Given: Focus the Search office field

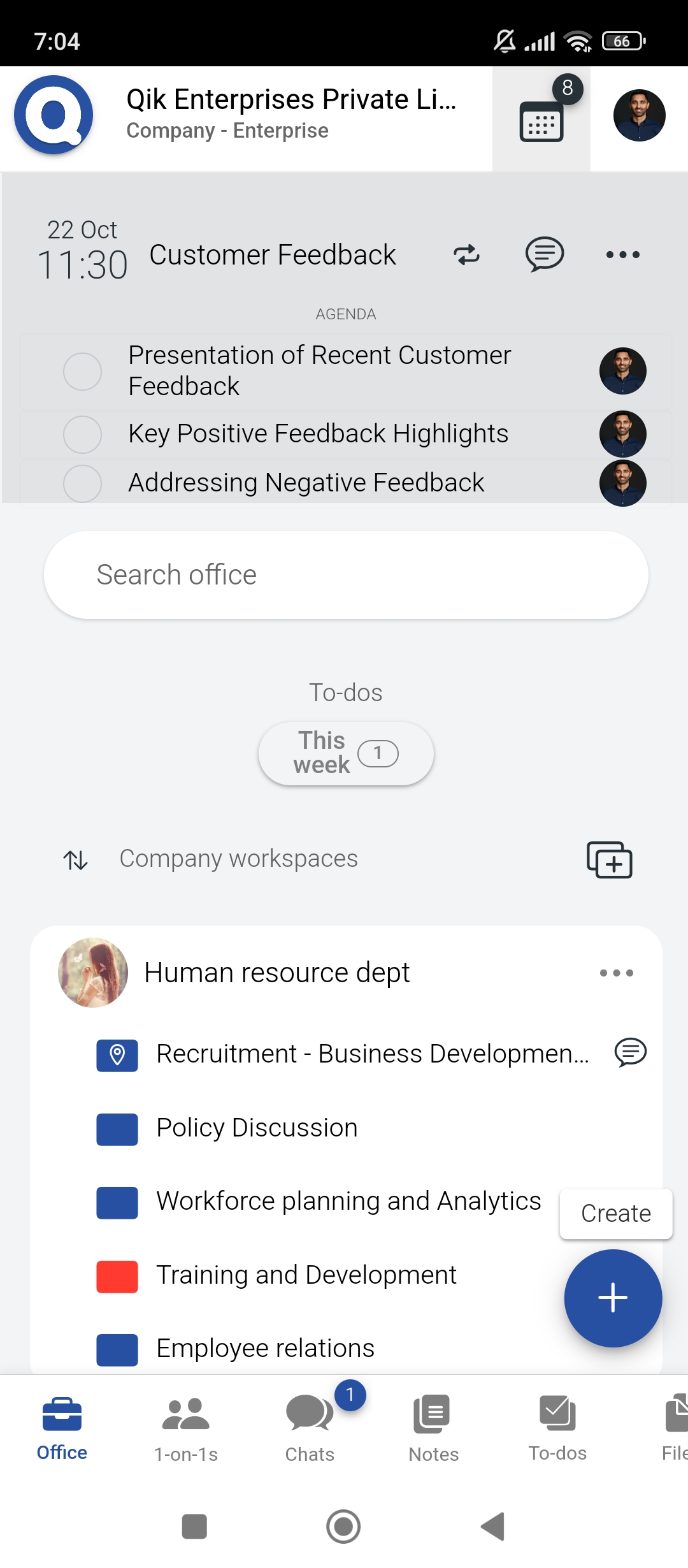Looking at the screenshot, I should click(346, 575).
